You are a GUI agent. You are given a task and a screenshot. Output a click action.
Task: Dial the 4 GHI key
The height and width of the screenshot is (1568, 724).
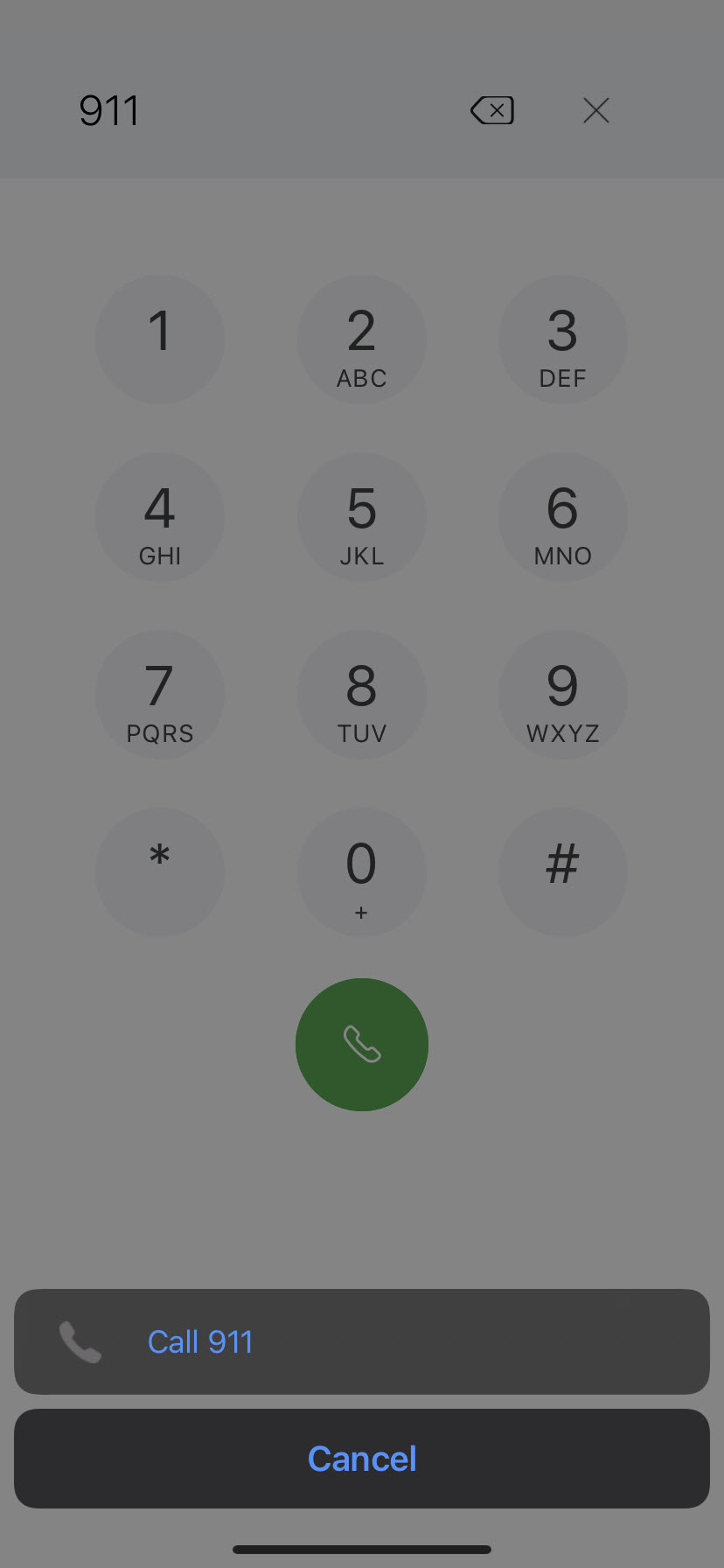coord(160,517)
